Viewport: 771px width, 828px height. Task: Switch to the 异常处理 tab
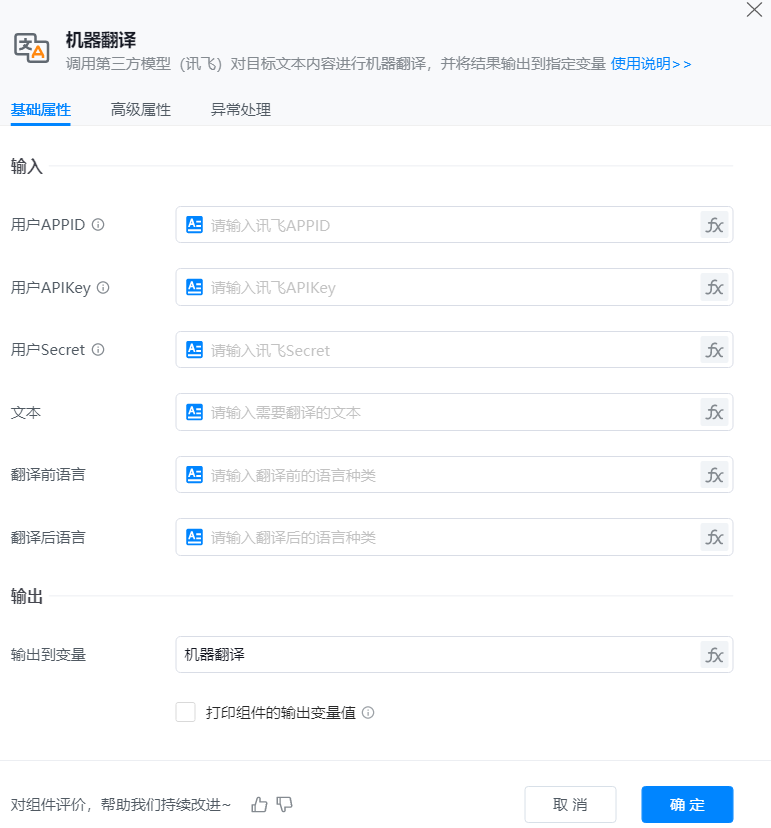tap(241, 110)
